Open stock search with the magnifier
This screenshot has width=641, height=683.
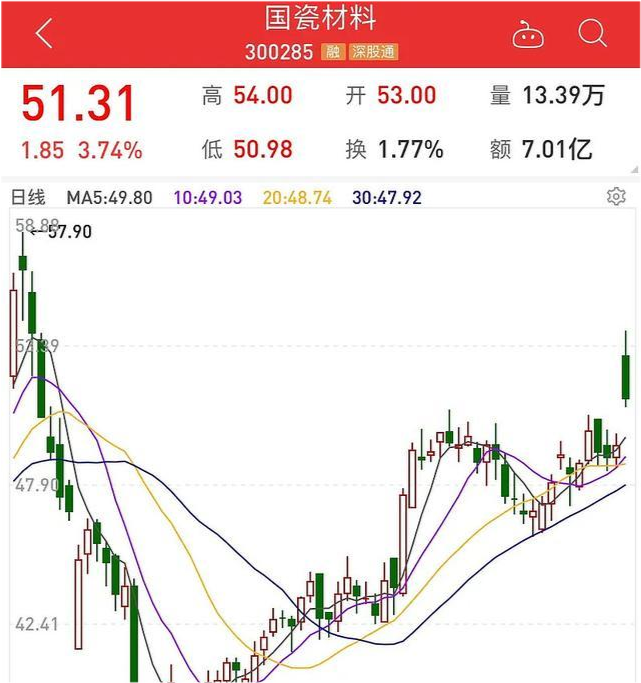point(593,34)
